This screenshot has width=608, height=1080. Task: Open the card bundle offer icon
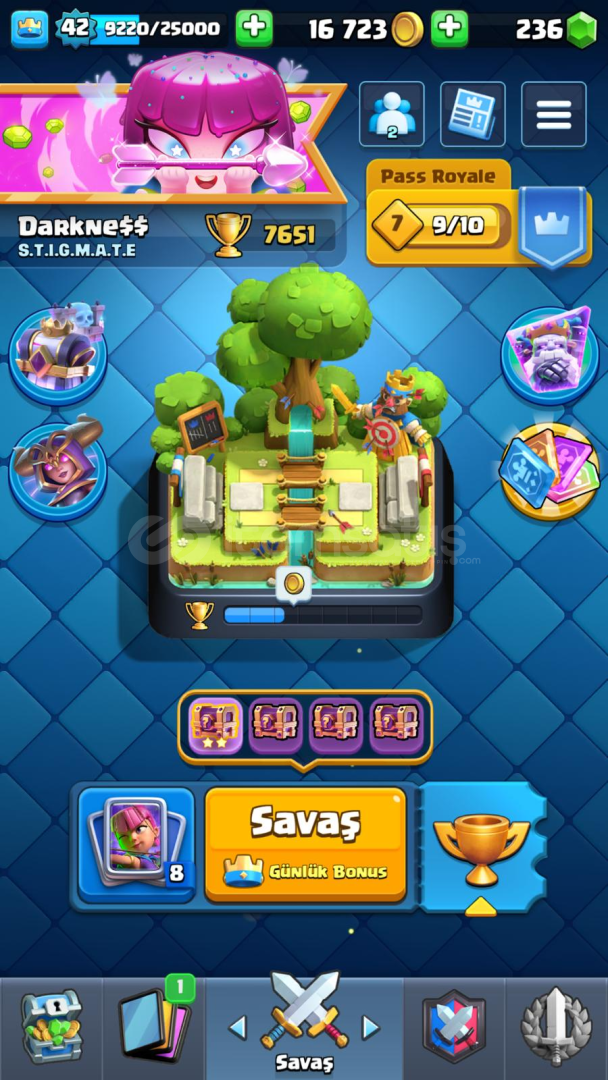(549, 470)
